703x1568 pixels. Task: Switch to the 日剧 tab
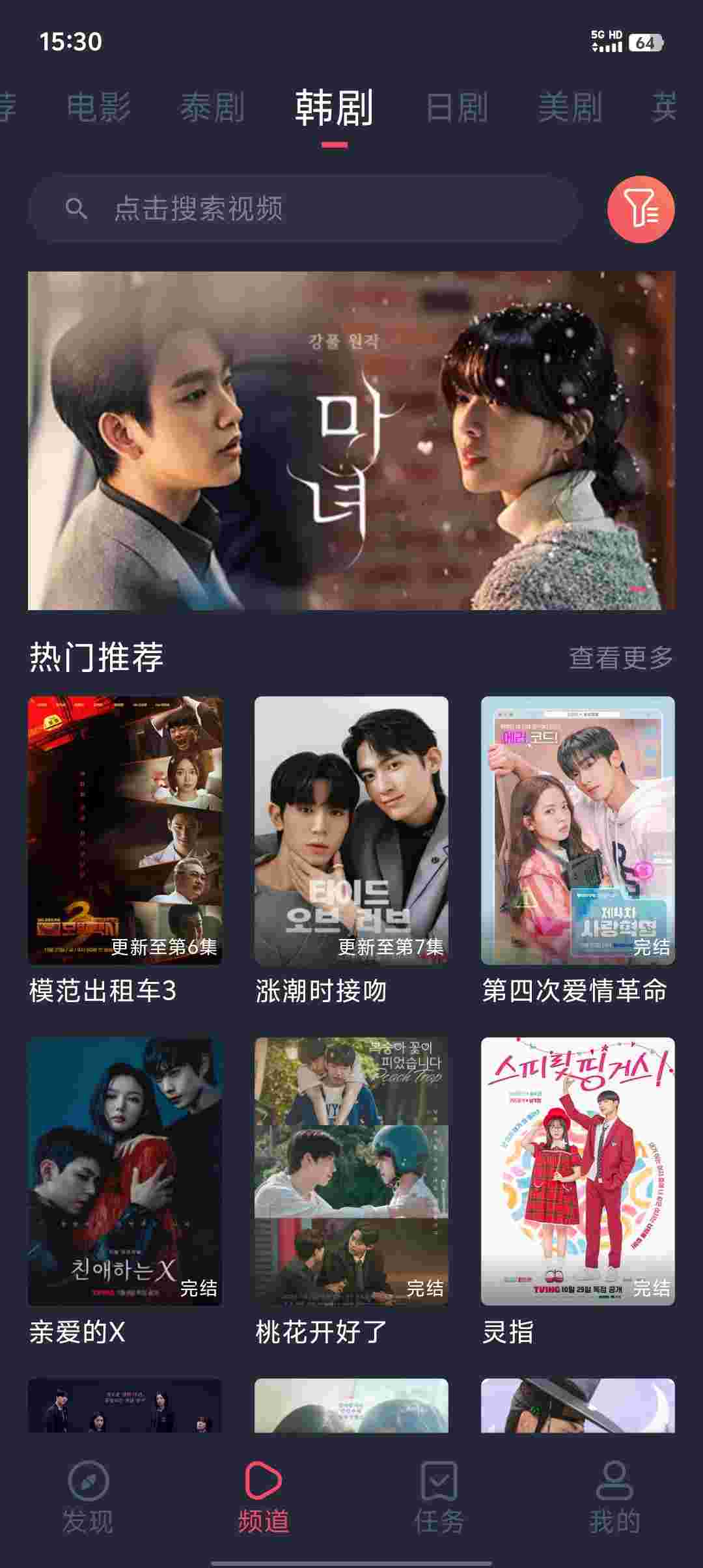pos(457,107)
